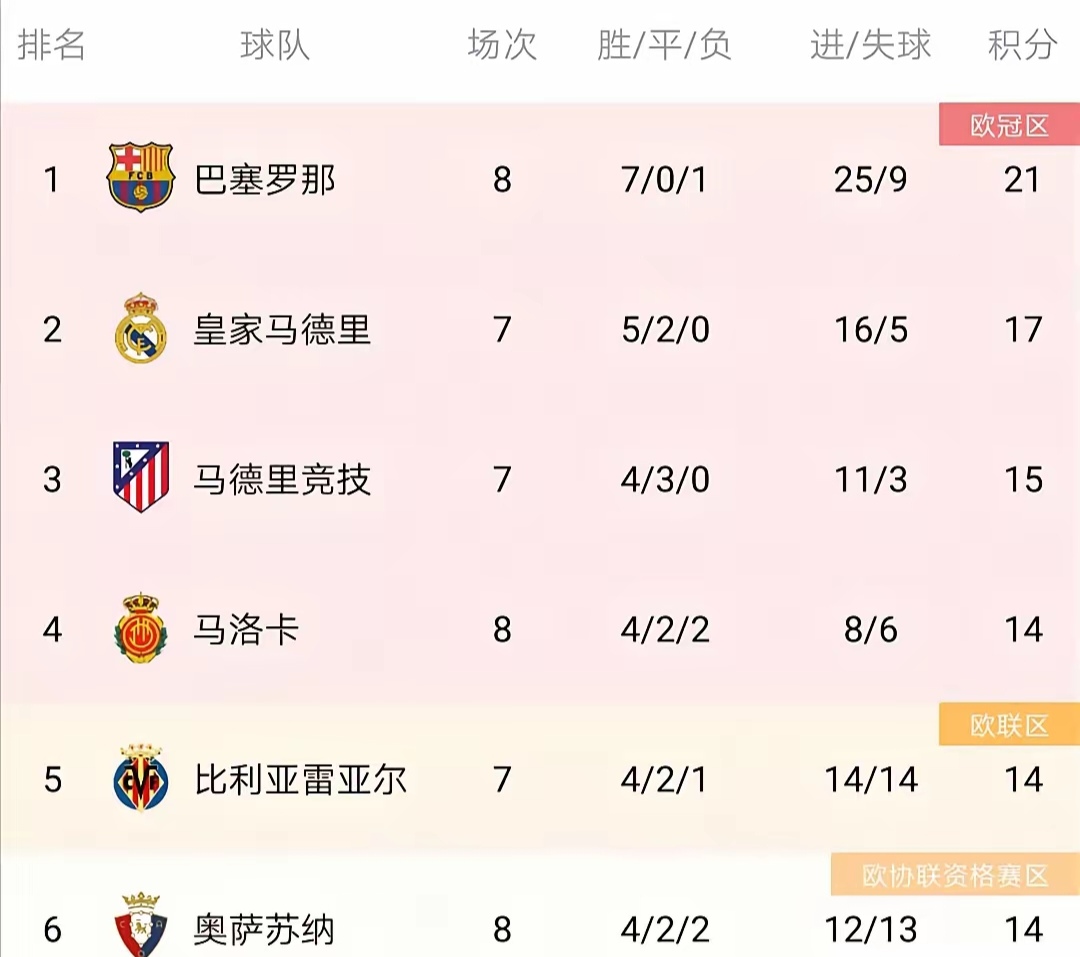
Task: Tap the 奥萨苏纳 team row
Action: (264, 930)
